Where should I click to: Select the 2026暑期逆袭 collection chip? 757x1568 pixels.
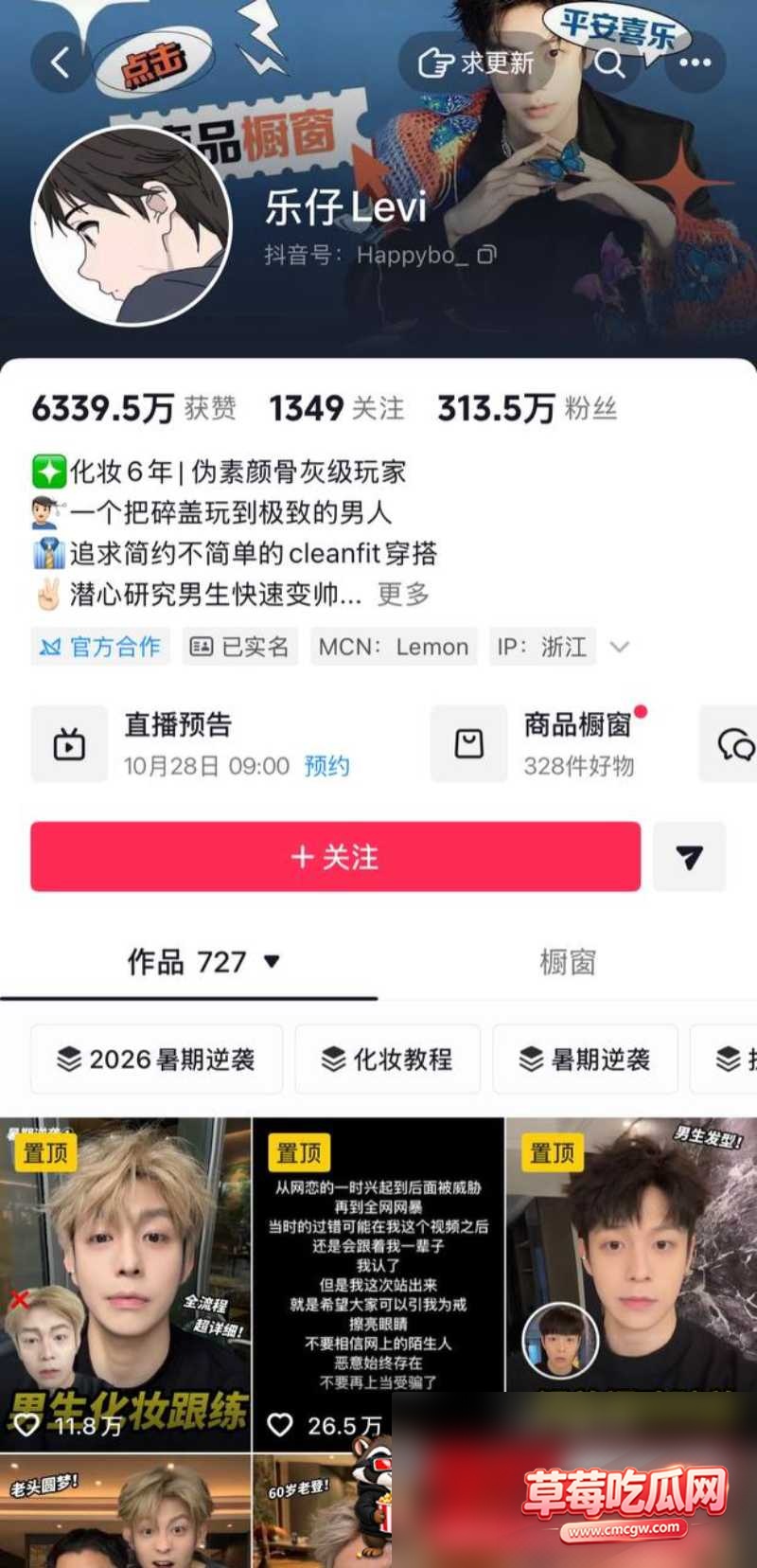point(156,1060)
